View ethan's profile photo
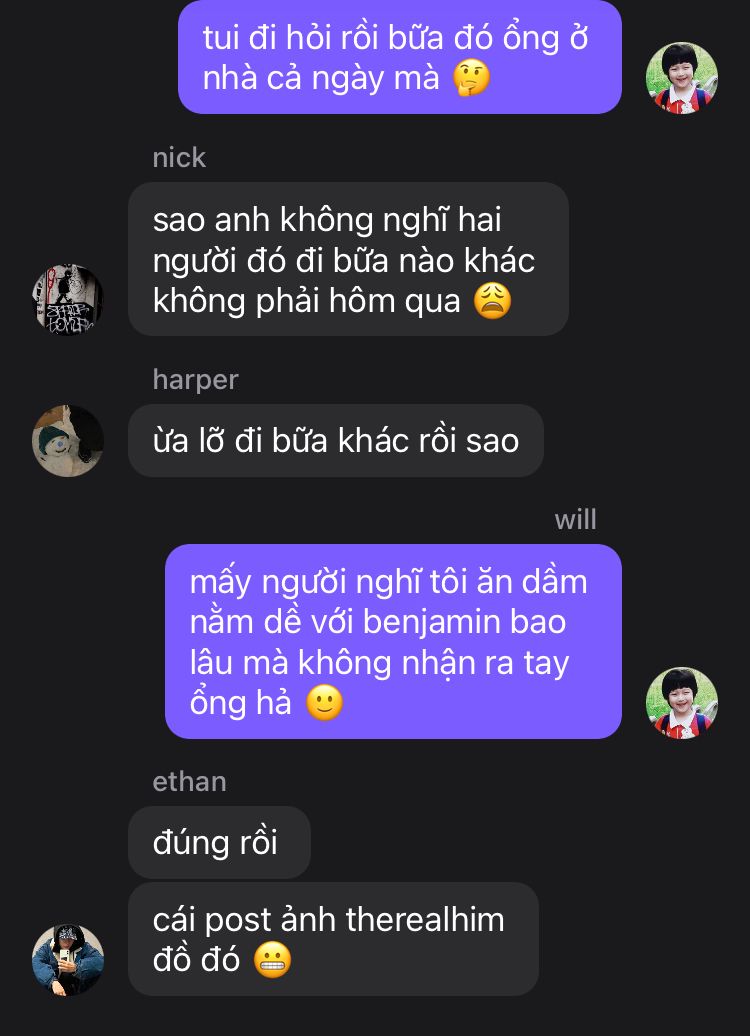 pos(68,960)
